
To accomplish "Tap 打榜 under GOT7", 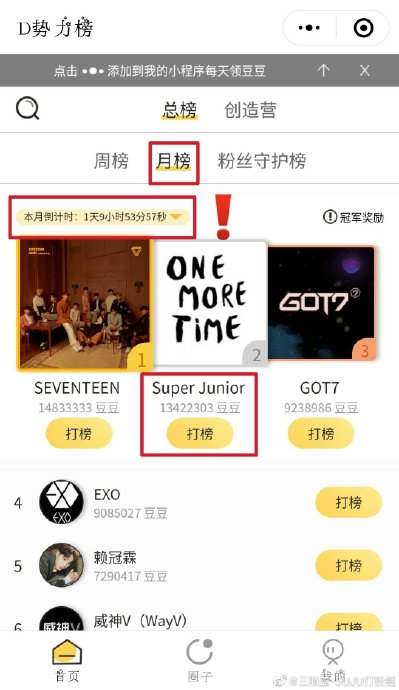I will coord(321,433).
